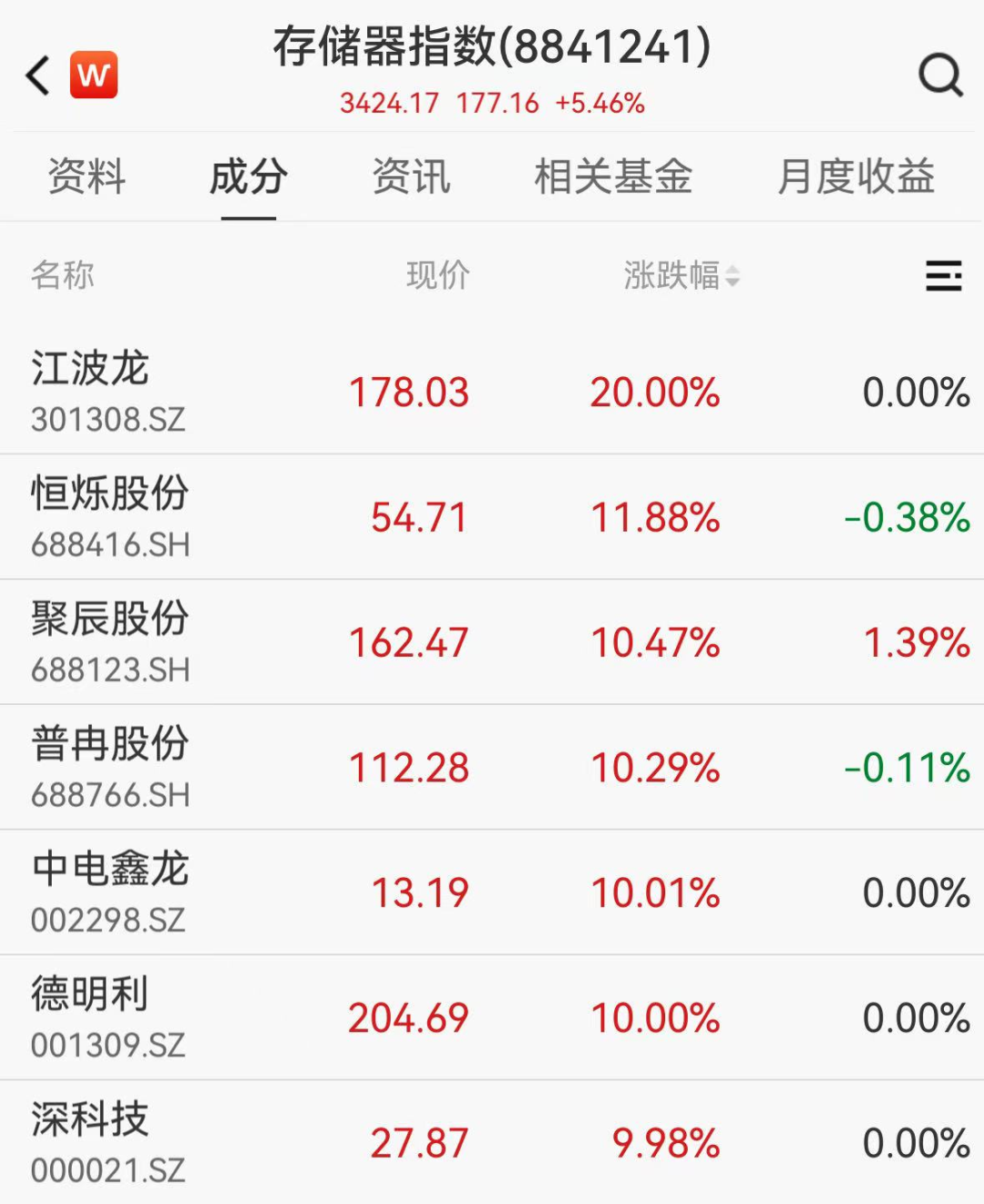Open stock 江波龙 301308.SZ
The height and width of the screenshot is (1204, 984).
(x=109, y=392)
